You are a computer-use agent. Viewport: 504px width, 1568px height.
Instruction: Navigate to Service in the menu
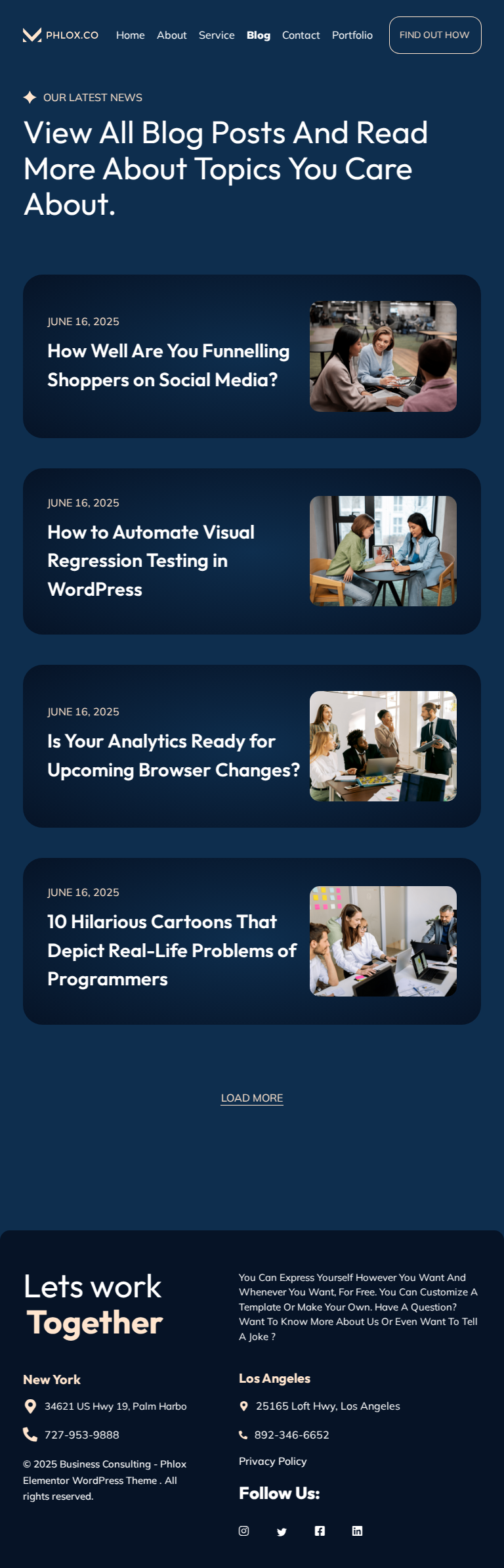[217, 35]
